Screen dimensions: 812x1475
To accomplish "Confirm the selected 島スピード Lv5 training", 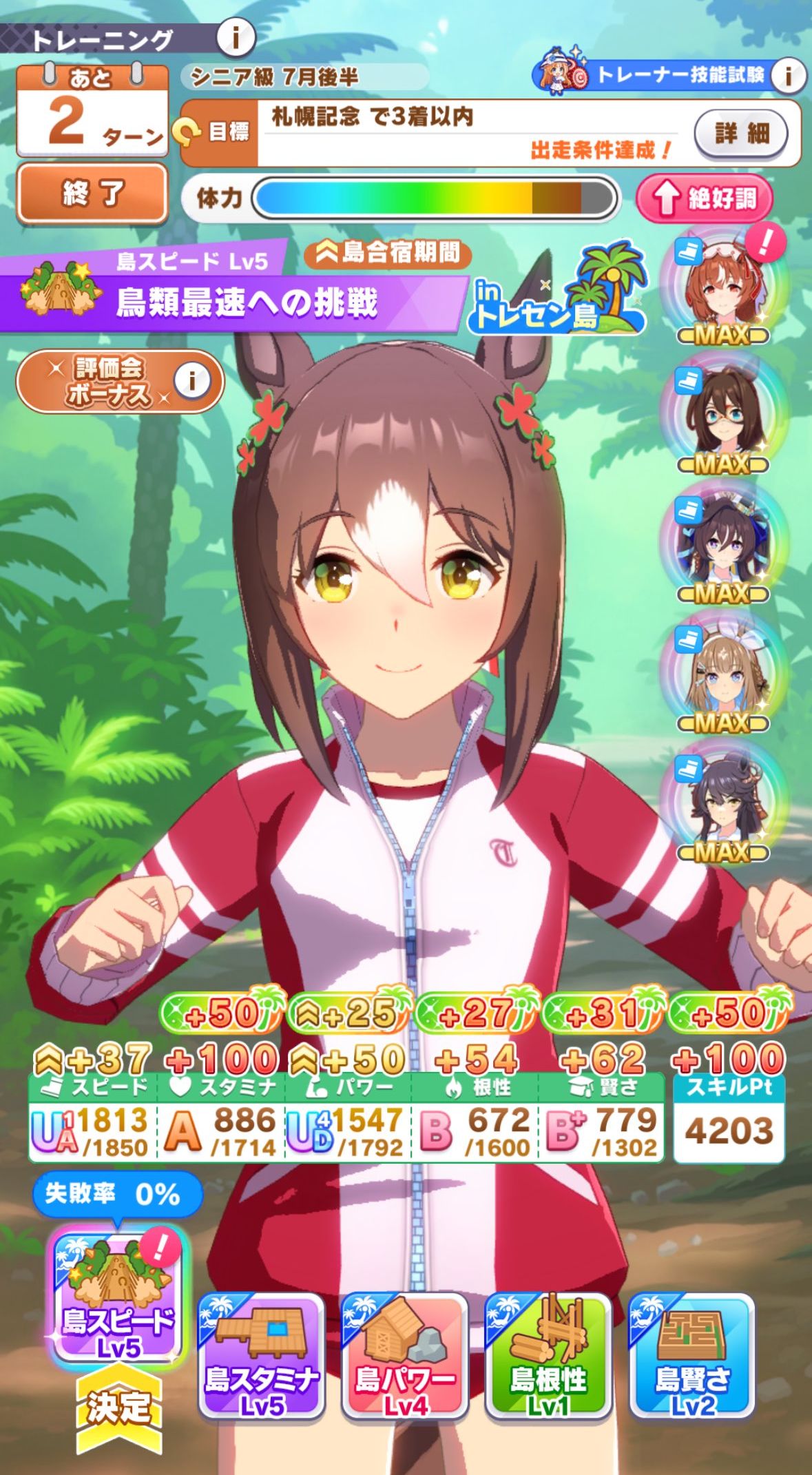I will click(x=118, y=1390).
